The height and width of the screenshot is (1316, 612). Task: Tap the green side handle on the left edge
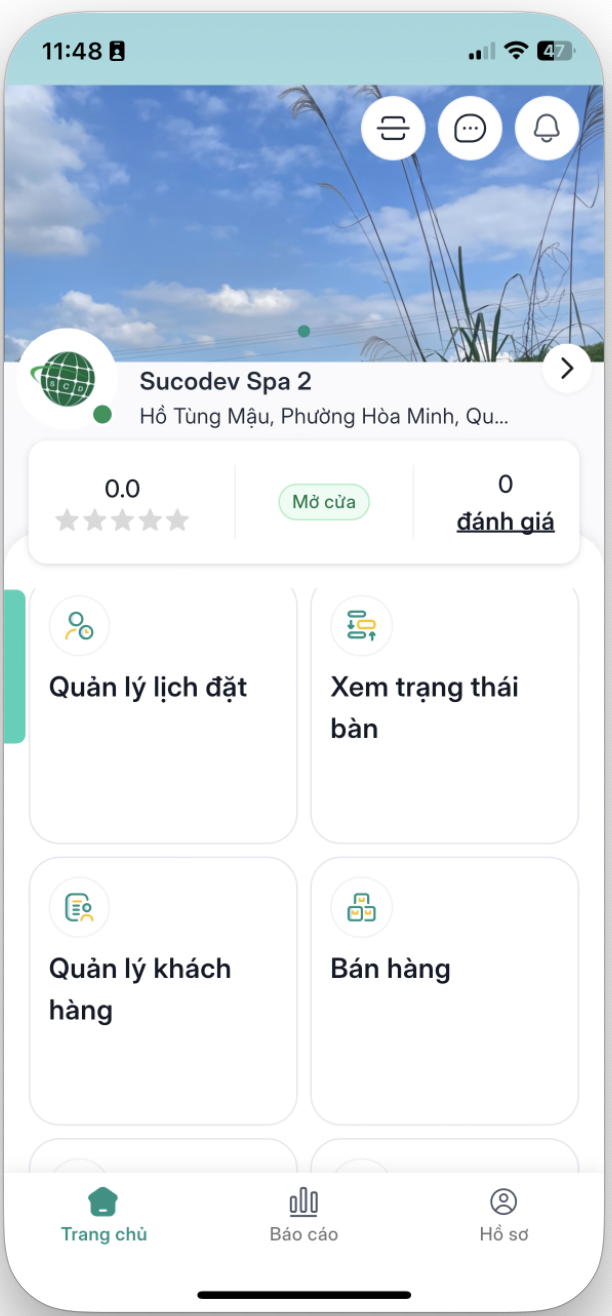[14, 667]
